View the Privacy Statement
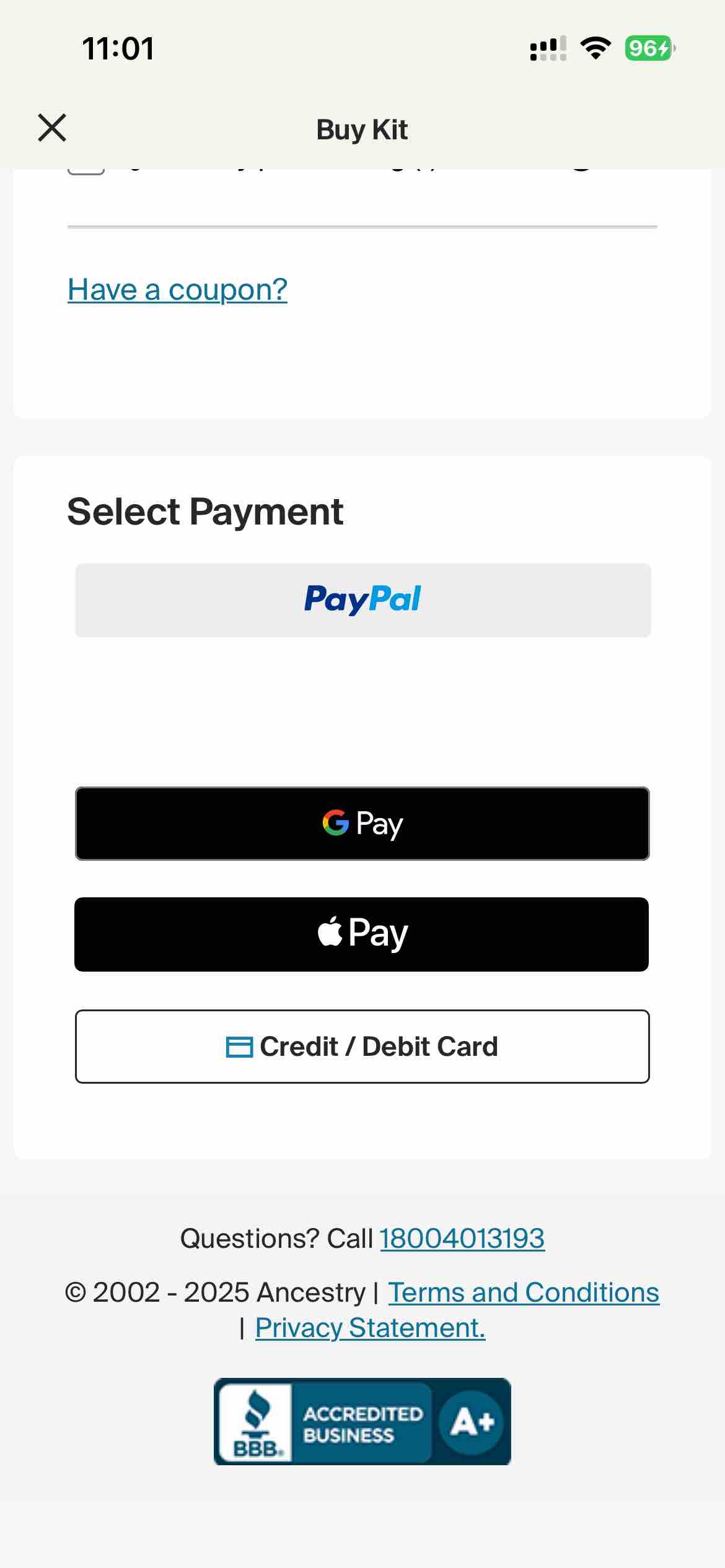This screenshot has width=725, height=1568. (371, 1328)
